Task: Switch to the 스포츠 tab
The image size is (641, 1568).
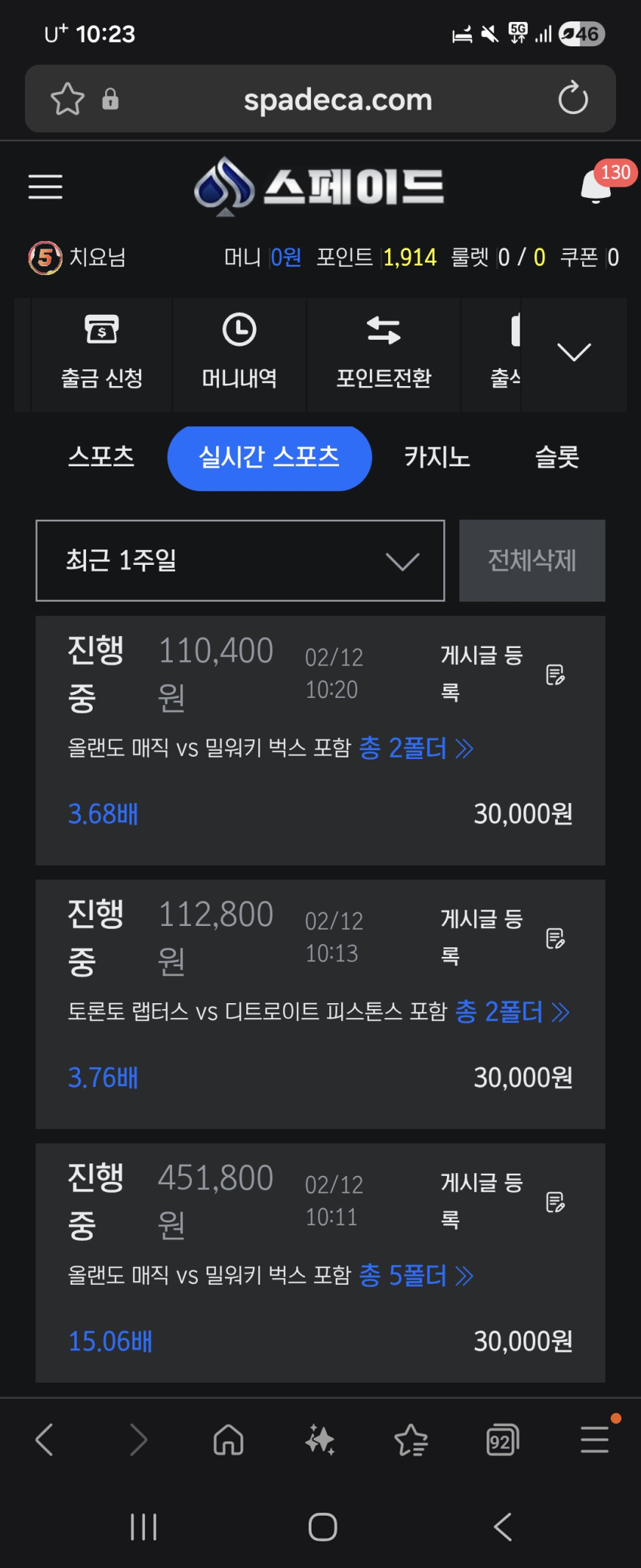Action: tap(101, 457)
